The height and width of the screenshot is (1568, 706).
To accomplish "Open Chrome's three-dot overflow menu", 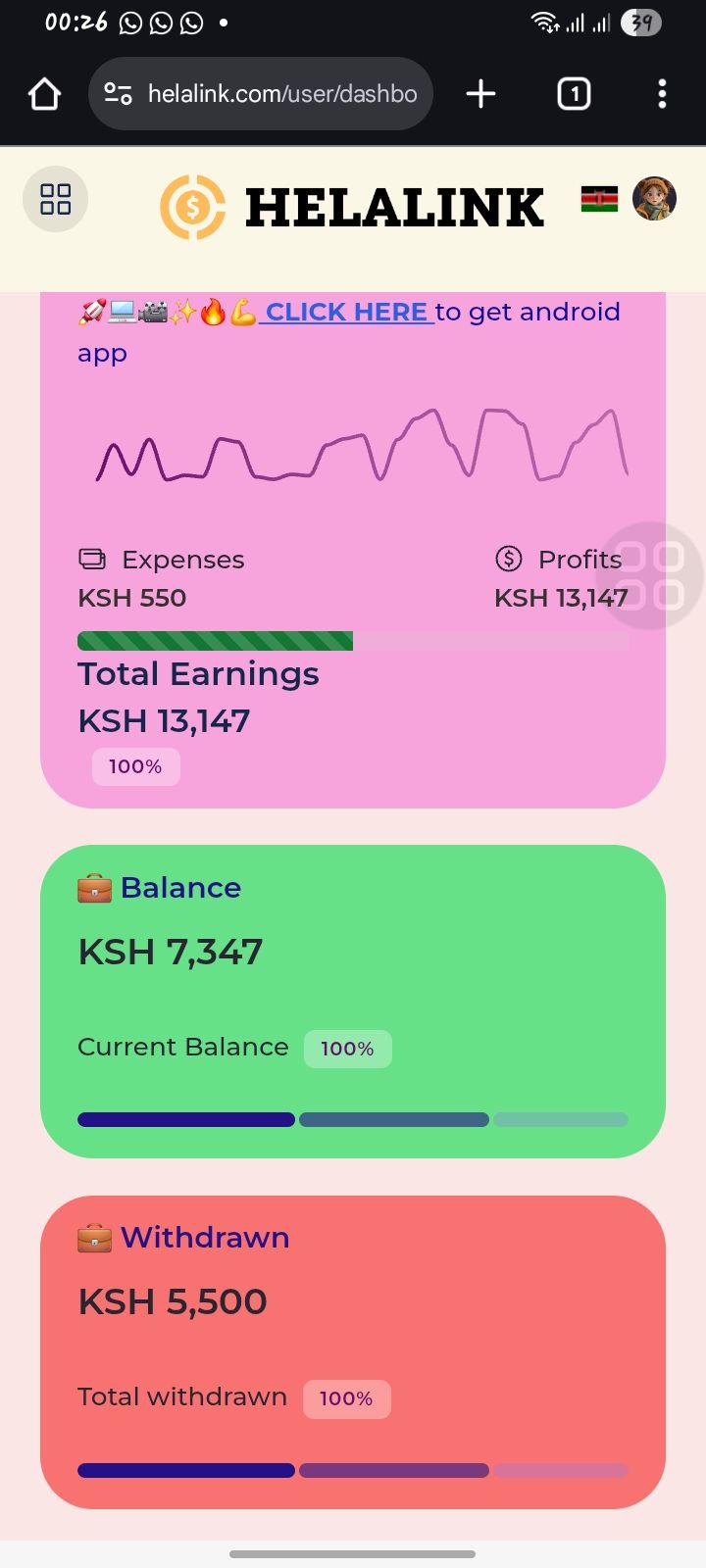I will coord(662,93).
